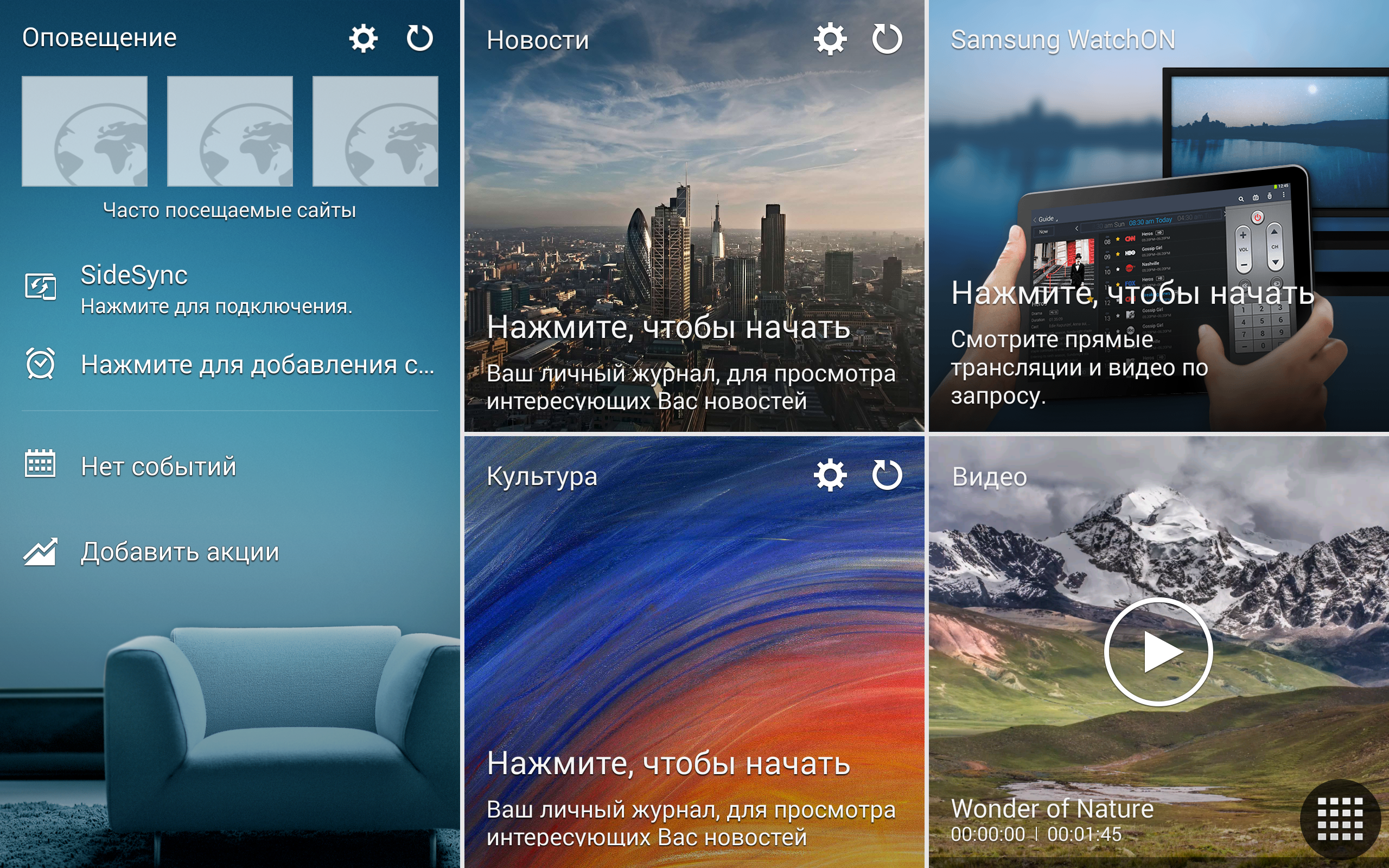Open the first frequently visited site
1389x868 pixels.
pos(85,131)
